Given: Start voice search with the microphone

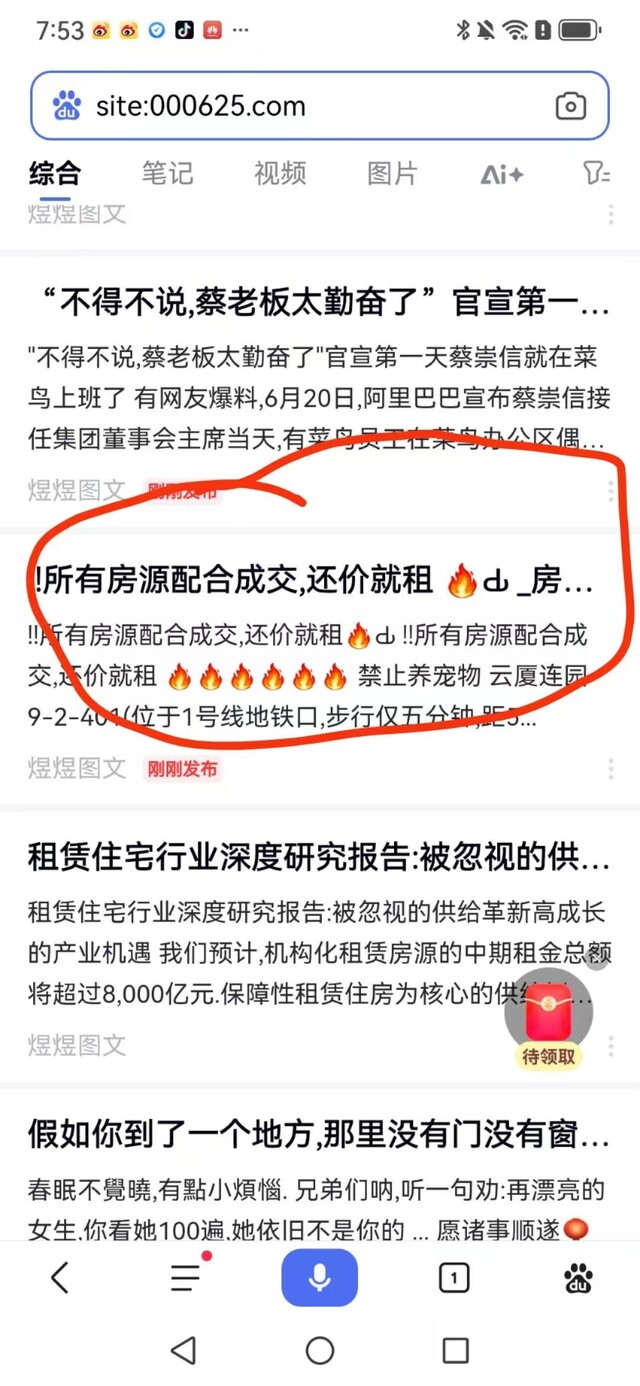Looking at the screenshot, I should 319,1277.
